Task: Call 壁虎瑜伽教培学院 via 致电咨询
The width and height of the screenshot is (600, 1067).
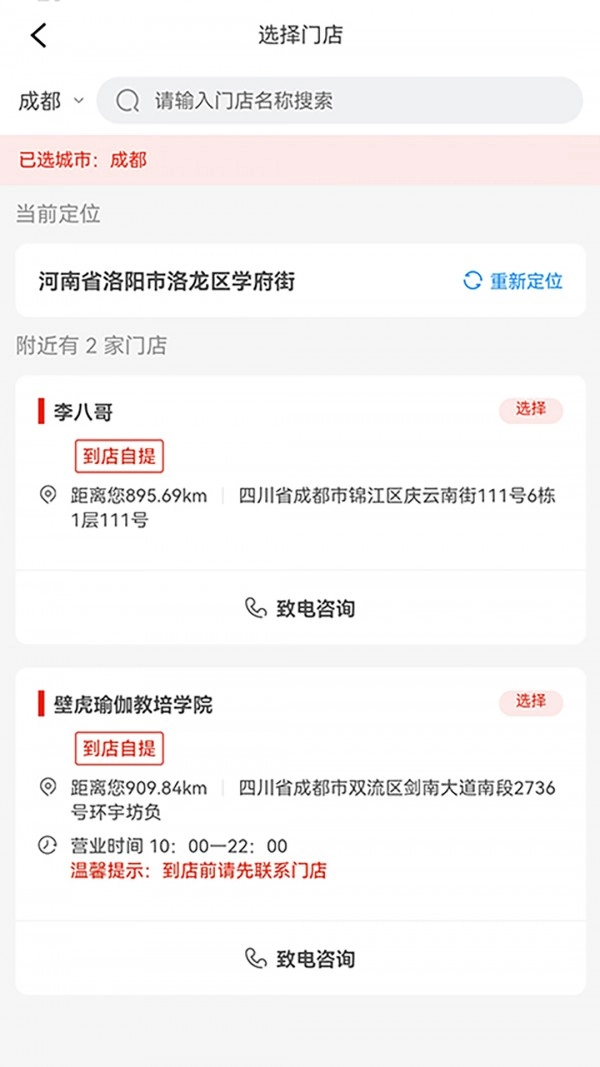Action: (x=300, y=959)
